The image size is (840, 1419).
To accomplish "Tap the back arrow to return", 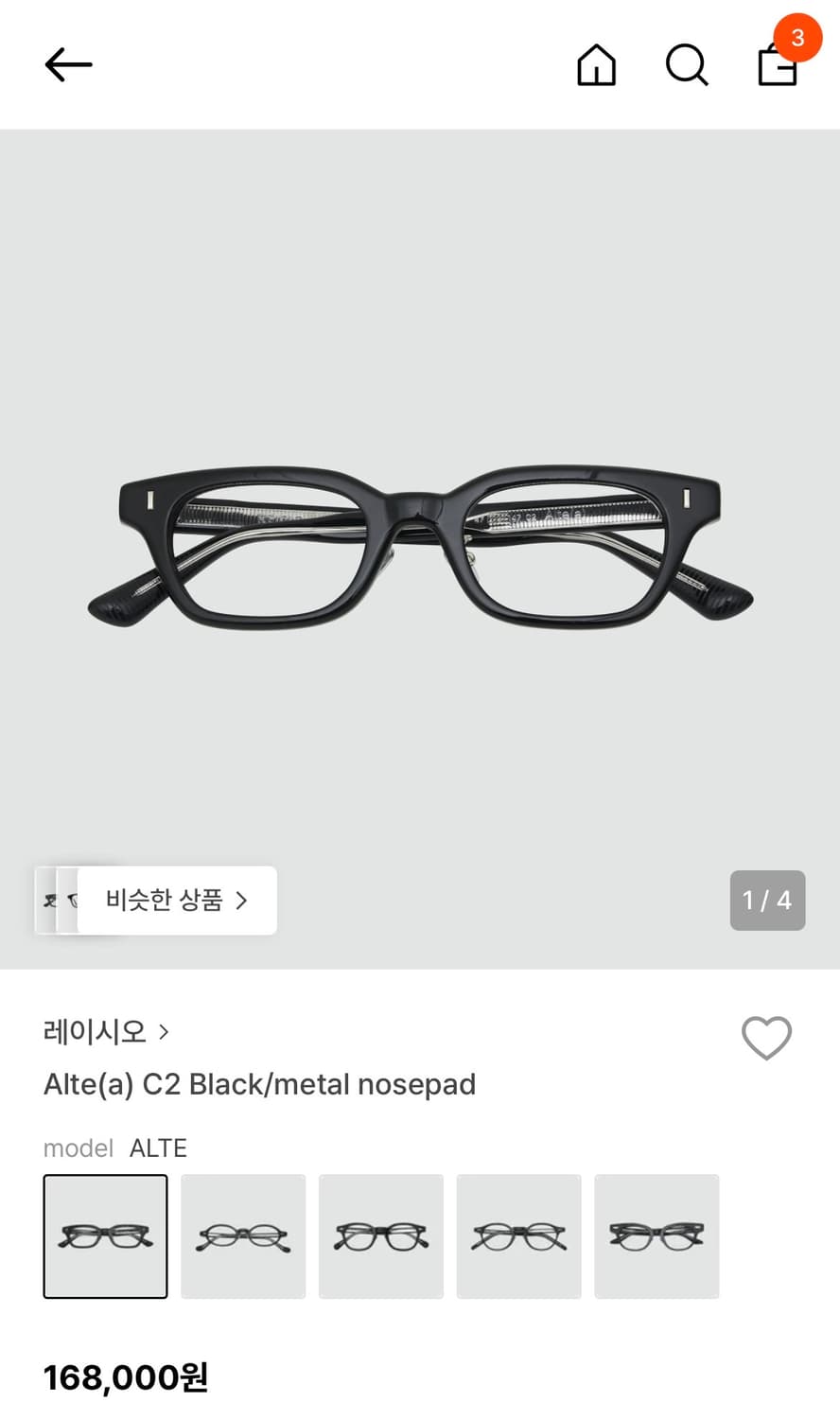I will point(67,64).
